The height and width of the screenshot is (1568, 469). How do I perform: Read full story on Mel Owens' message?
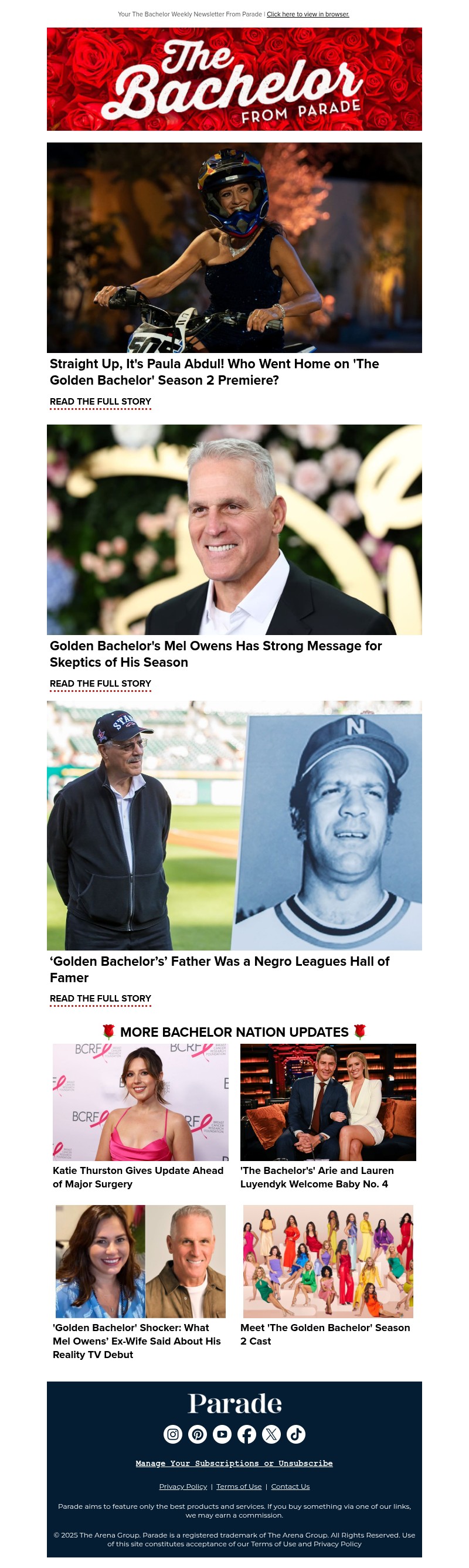[100, 684]
